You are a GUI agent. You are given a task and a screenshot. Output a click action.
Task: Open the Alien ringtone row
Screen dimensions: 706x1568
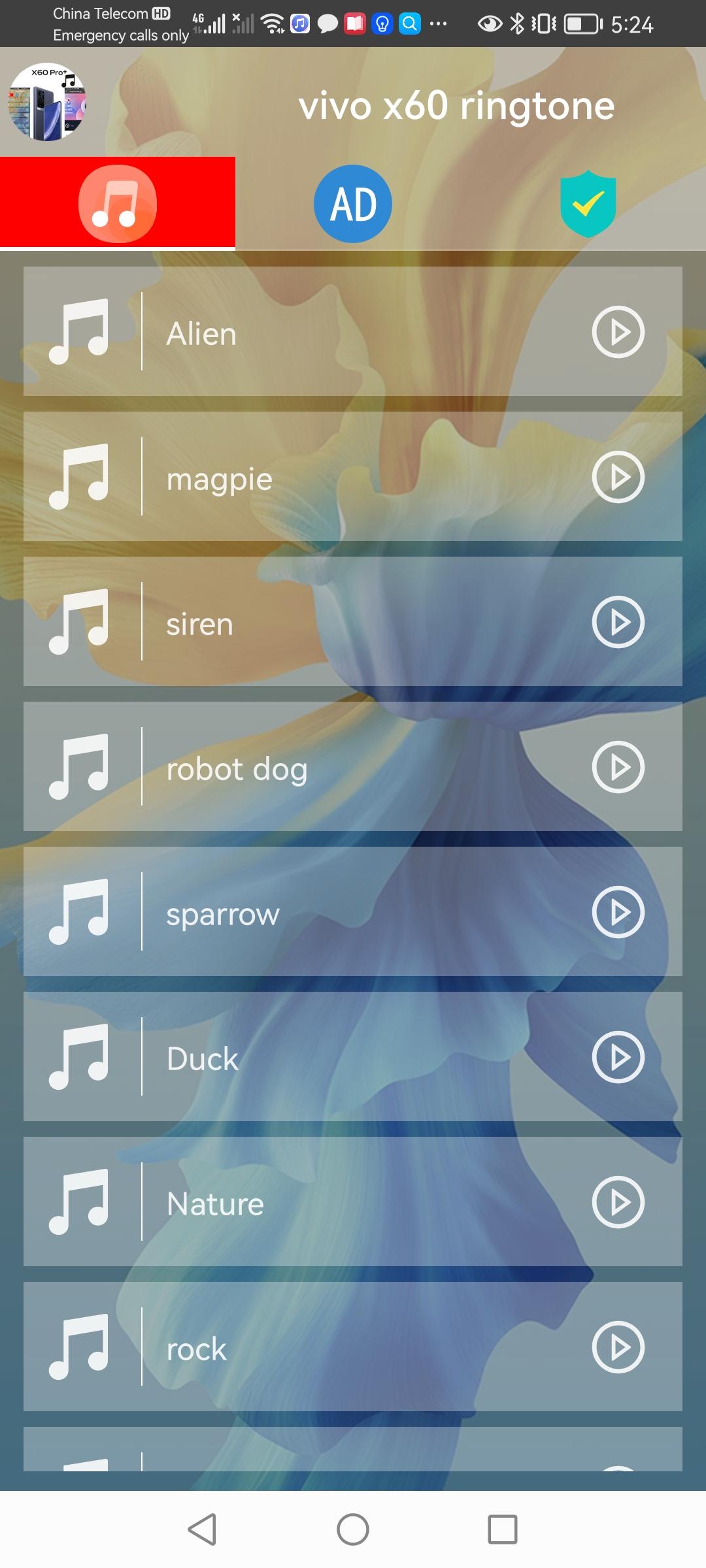tap(327, 332)
